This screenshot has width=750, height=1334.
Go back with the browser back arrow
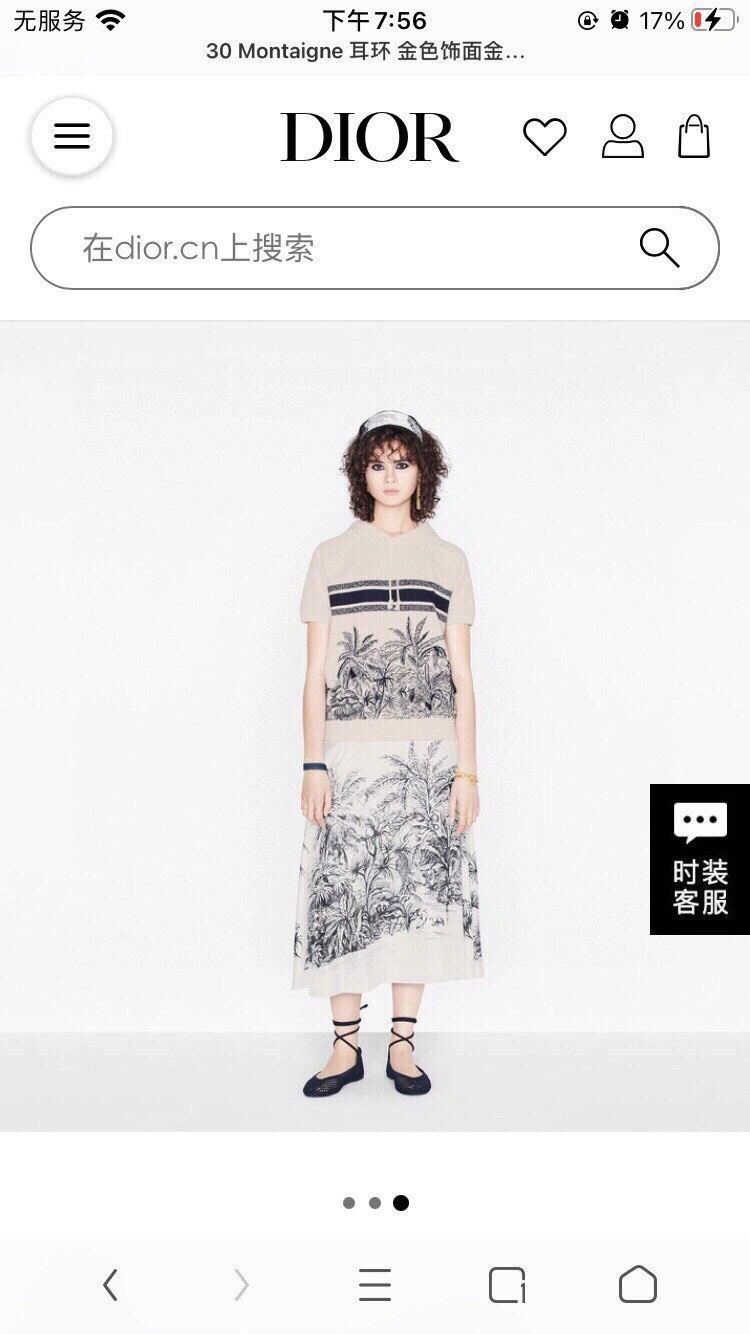coord(111,1284)
